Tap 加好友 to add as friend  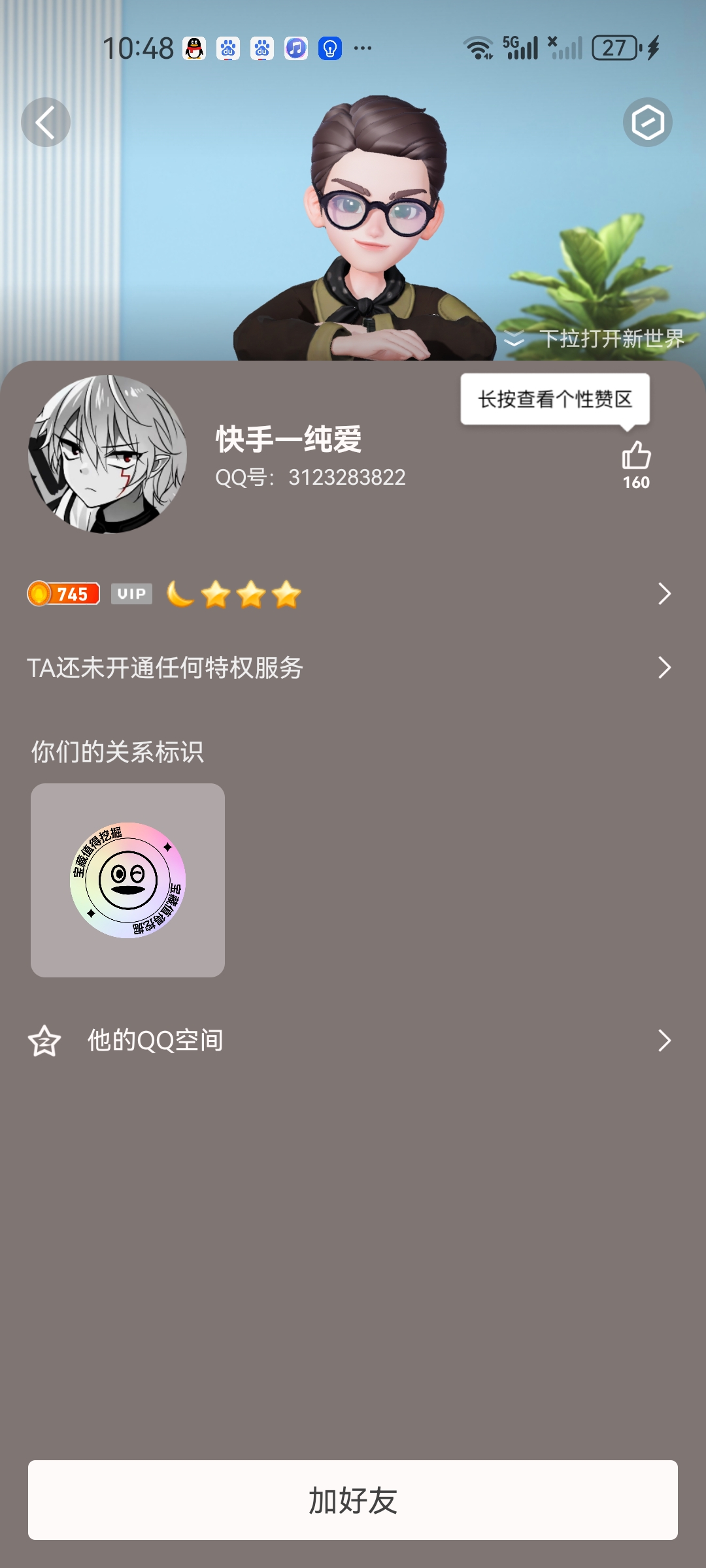point(353,1500)
